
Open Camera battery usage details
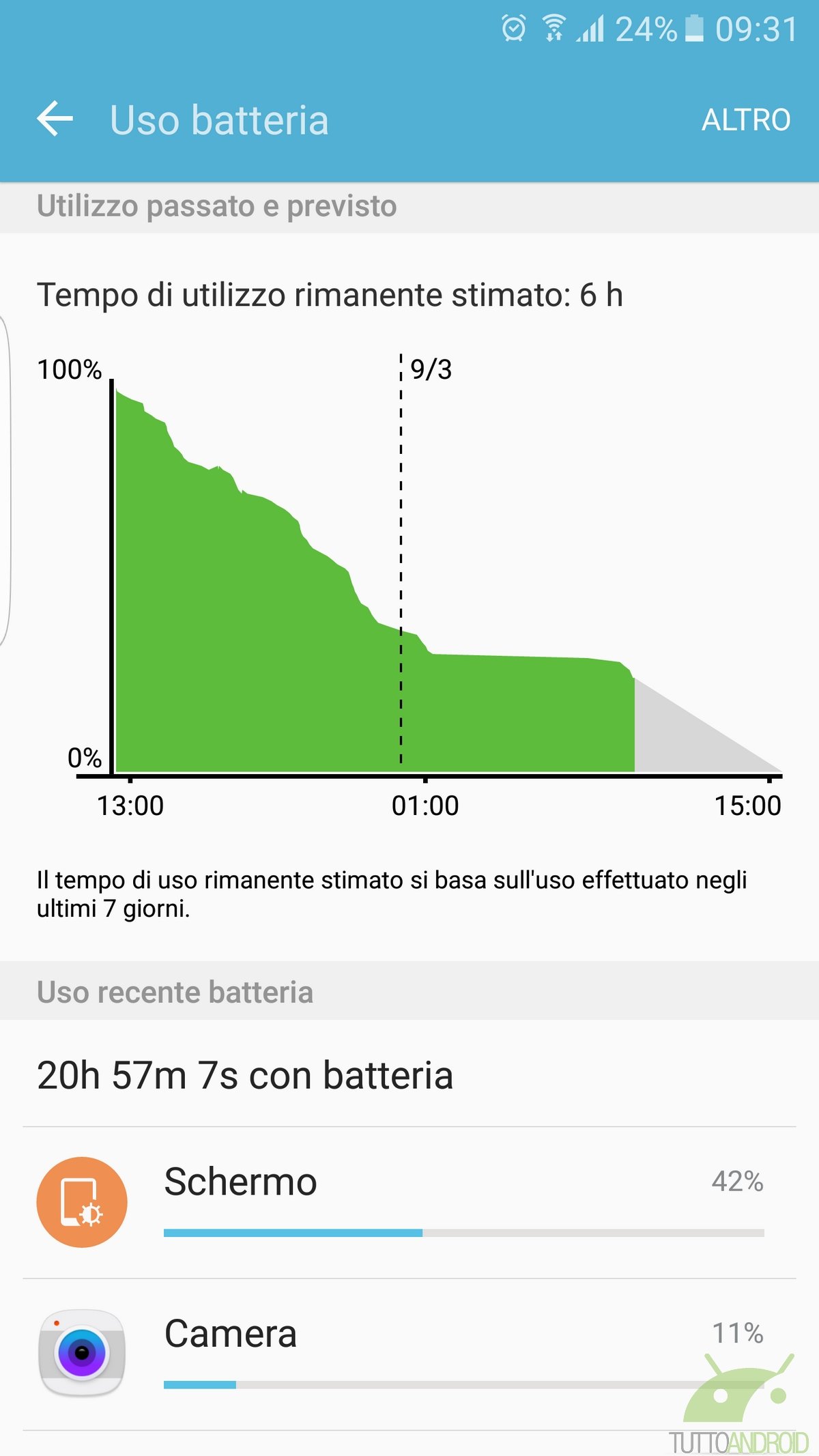(x=409, y=1353)
